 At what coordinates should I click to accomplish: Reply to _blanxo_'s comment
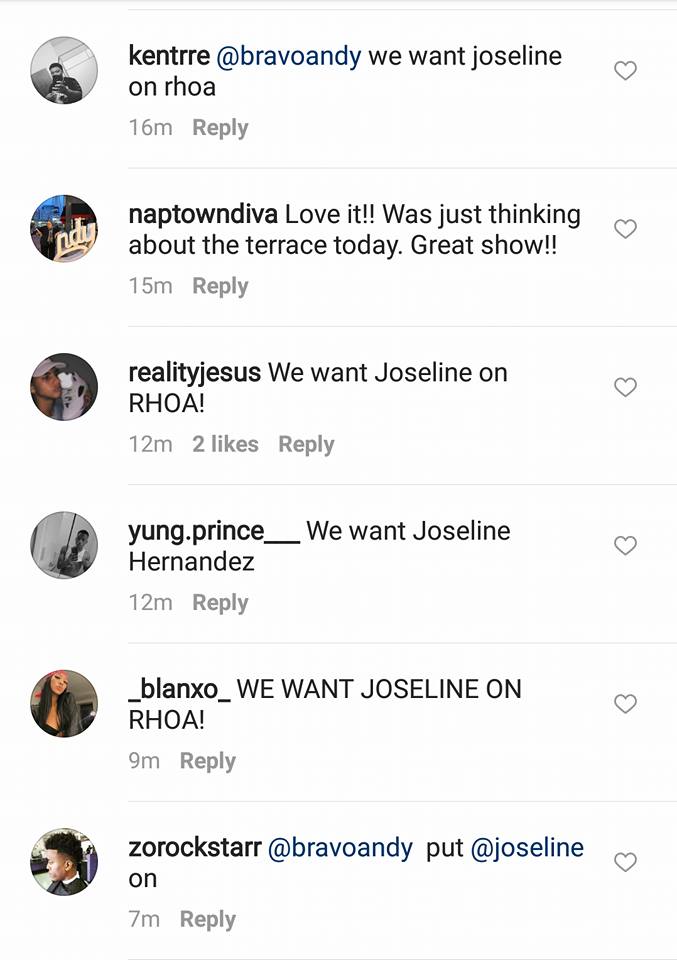[x=207, y=761]
